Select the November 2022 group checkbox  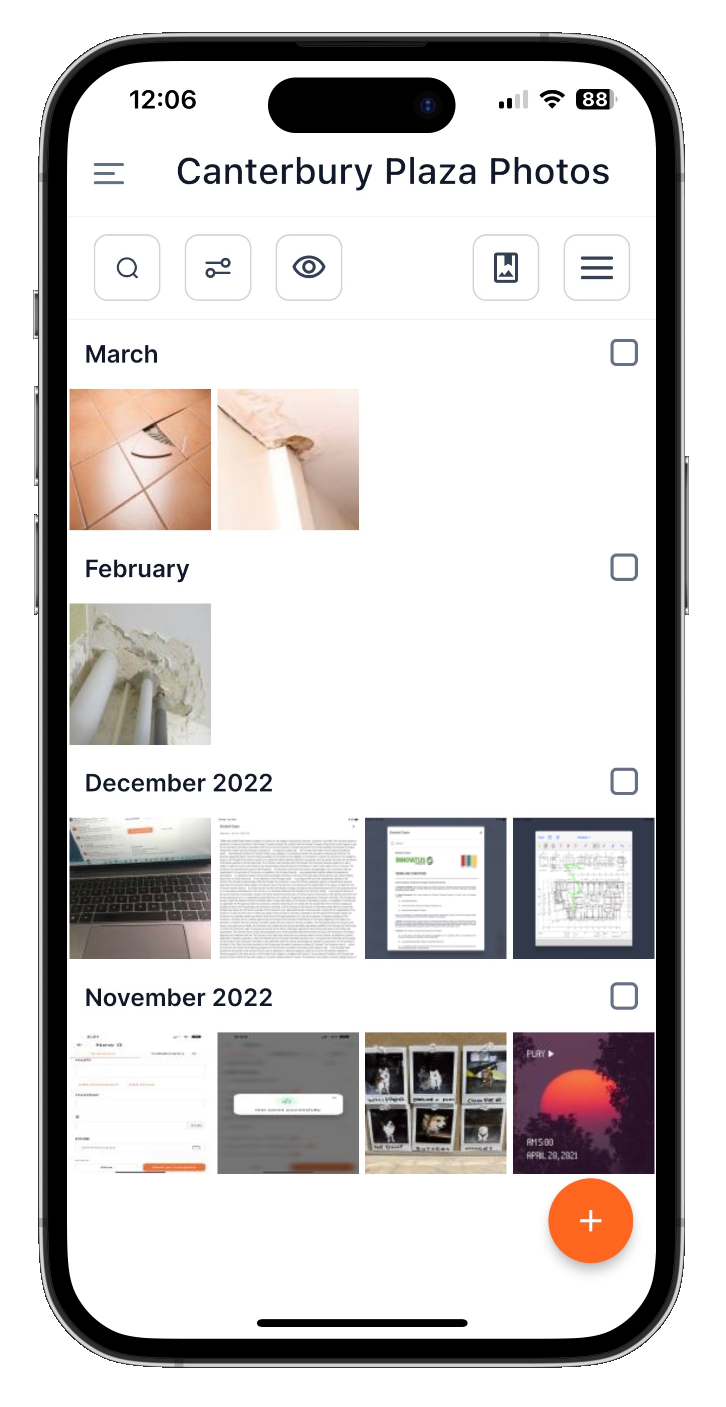point(624,997)
